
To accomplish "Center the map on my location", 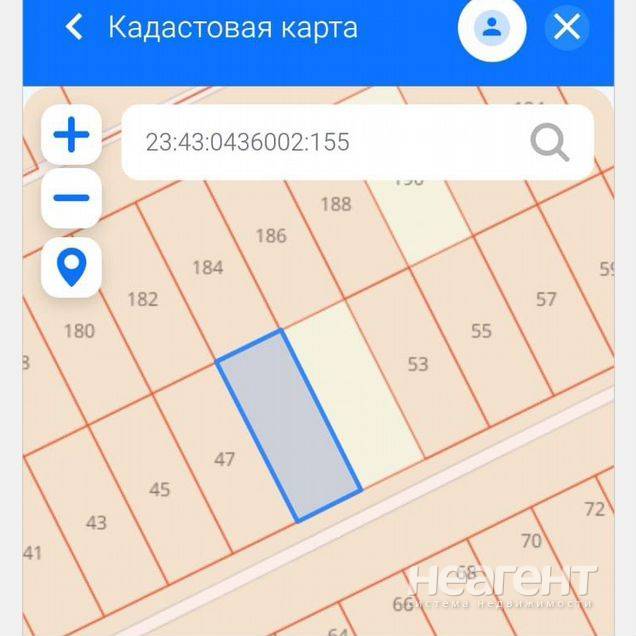I will 71,266.
